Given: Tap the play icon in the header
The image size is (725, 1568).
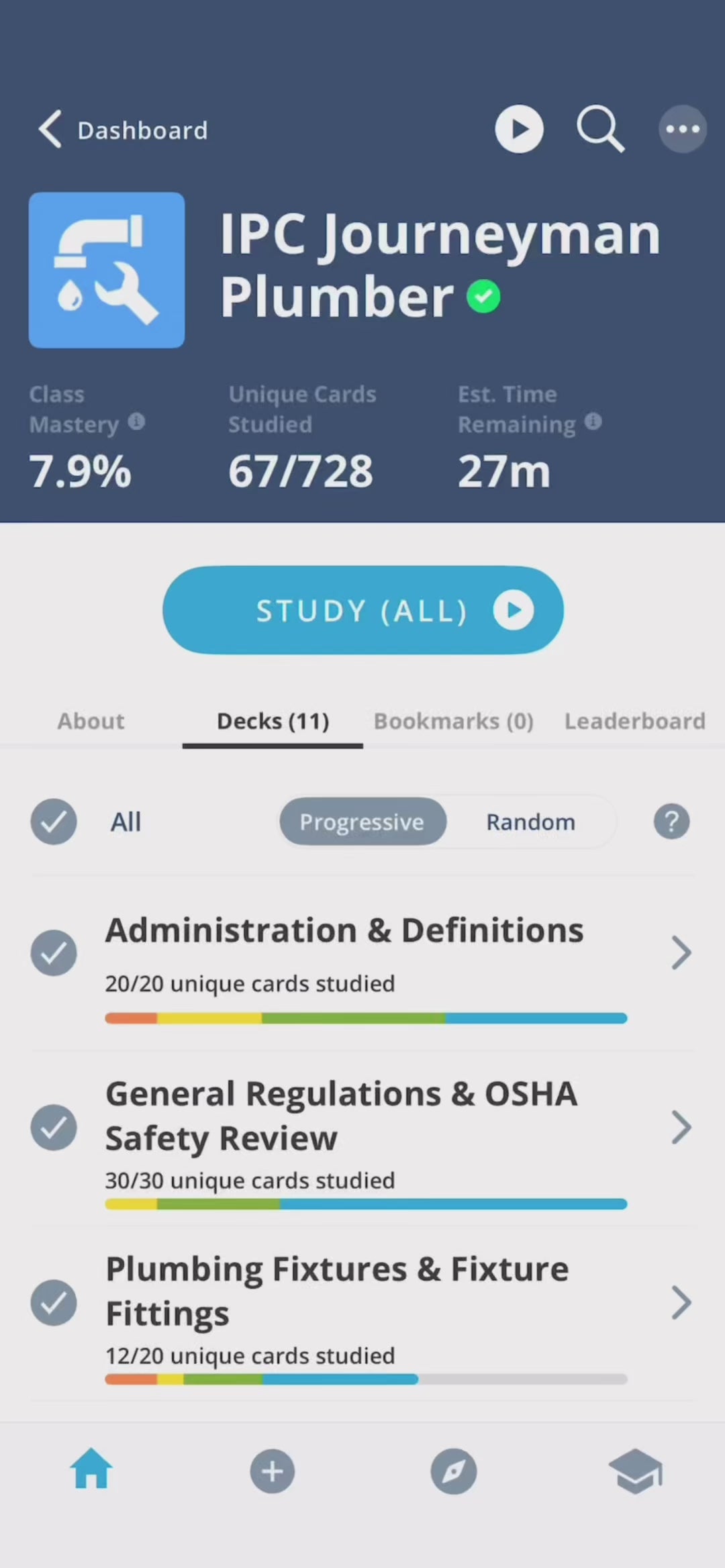Looking at the screenshot, I should point(519,129).
